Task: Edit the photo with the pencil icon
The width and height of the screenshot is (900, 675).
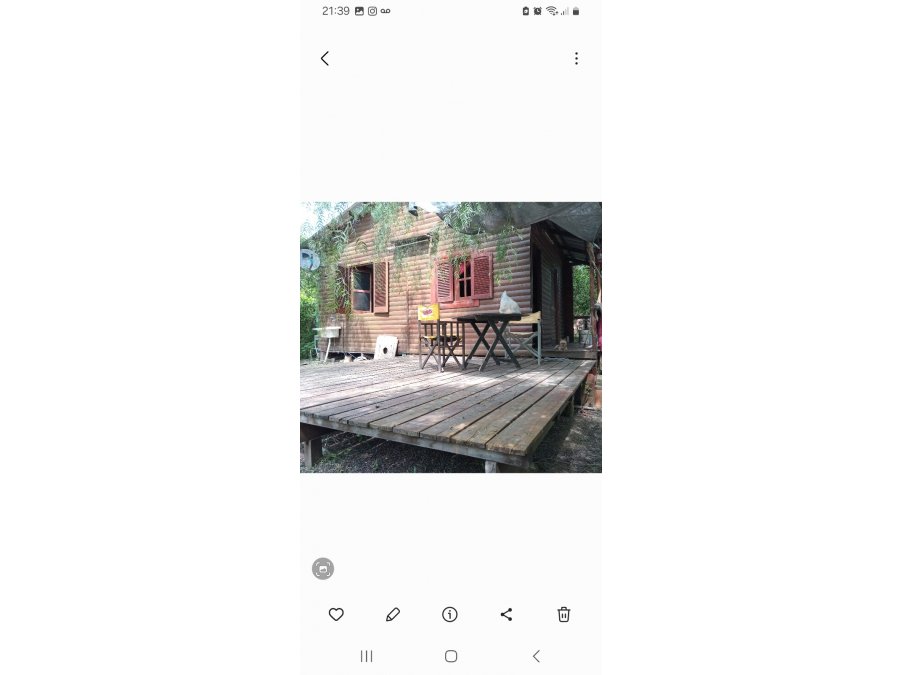Action: tap(393, 615)
